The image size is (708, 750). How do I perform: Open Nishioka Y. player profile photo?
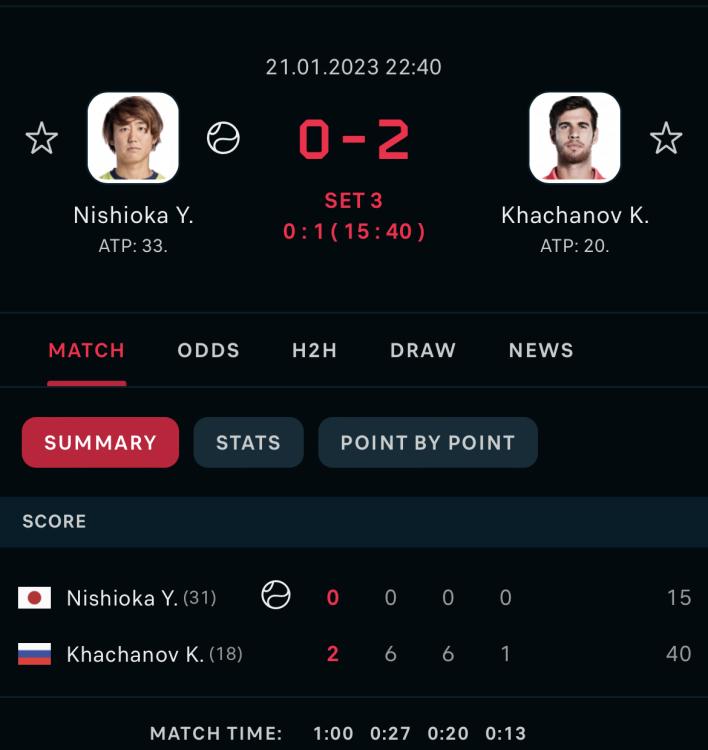pos(133,138)
